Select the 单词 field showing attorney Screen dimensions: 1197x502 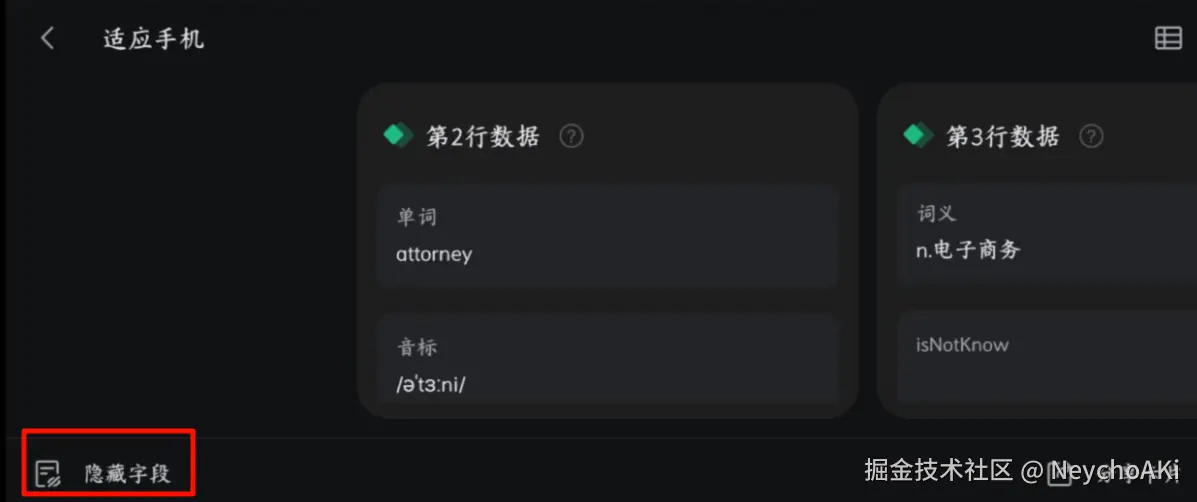[x=607, y=236]
